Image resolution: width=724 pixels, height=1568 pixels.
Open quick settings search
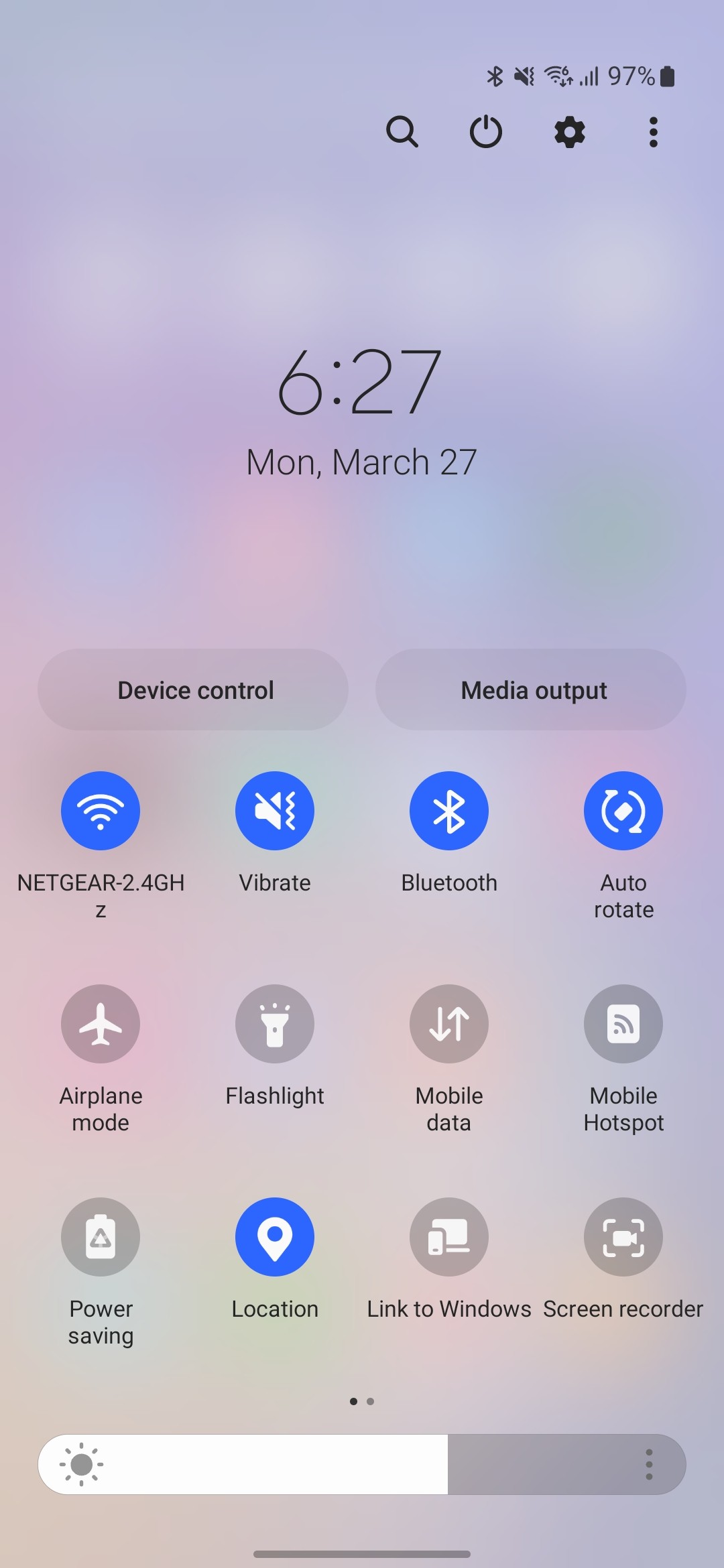click(x=402, y=131)
